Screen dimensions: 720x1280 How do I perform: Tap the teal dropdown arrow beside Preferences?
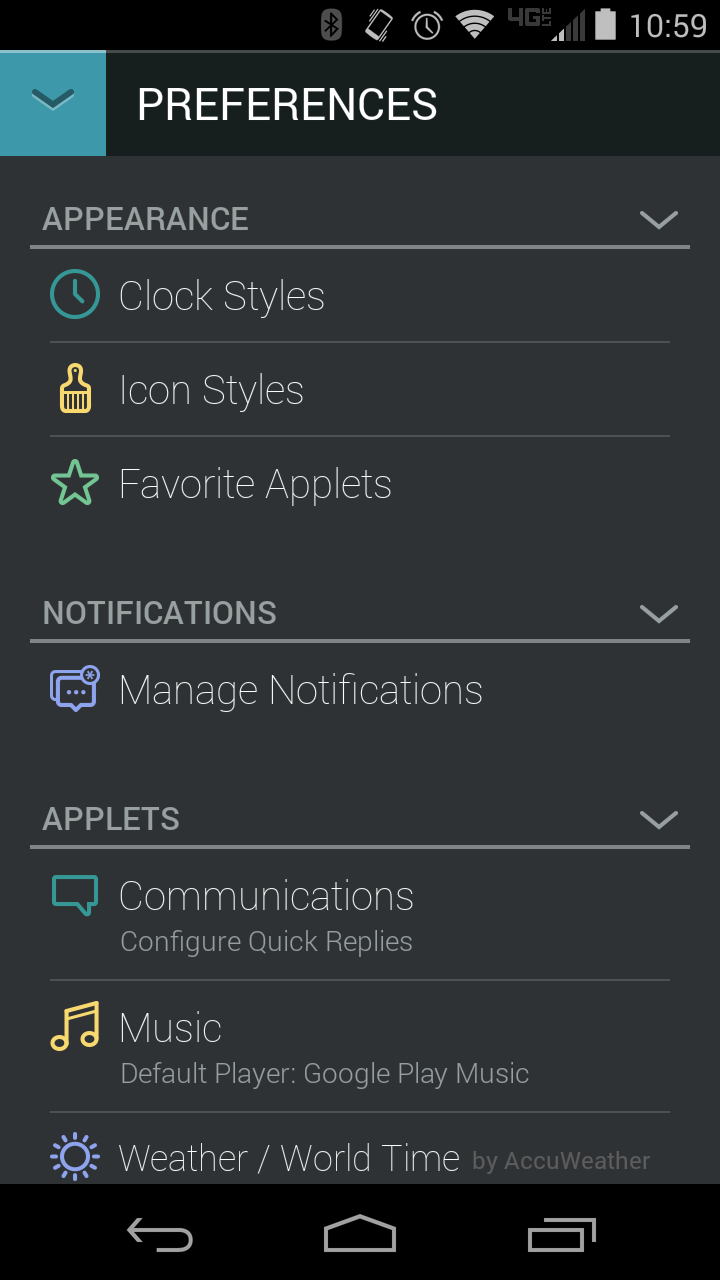(53, 101)
